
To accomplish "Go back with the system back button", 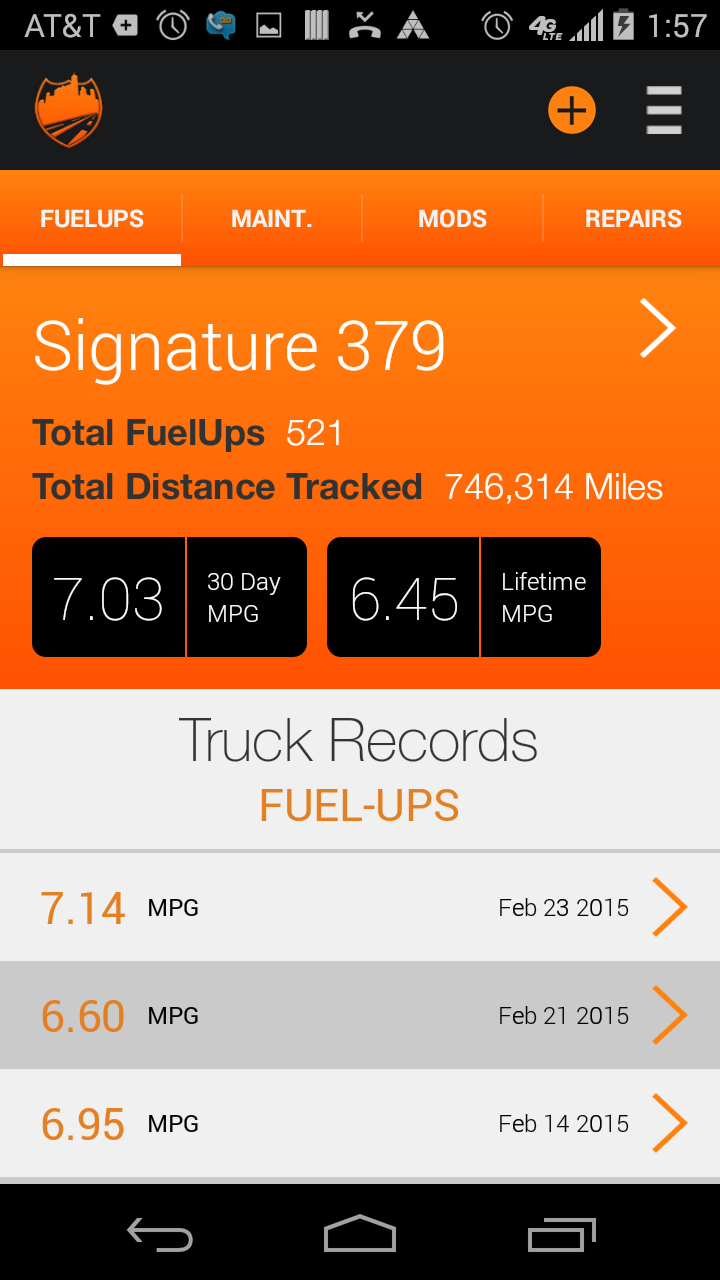I will [160, 1235].
